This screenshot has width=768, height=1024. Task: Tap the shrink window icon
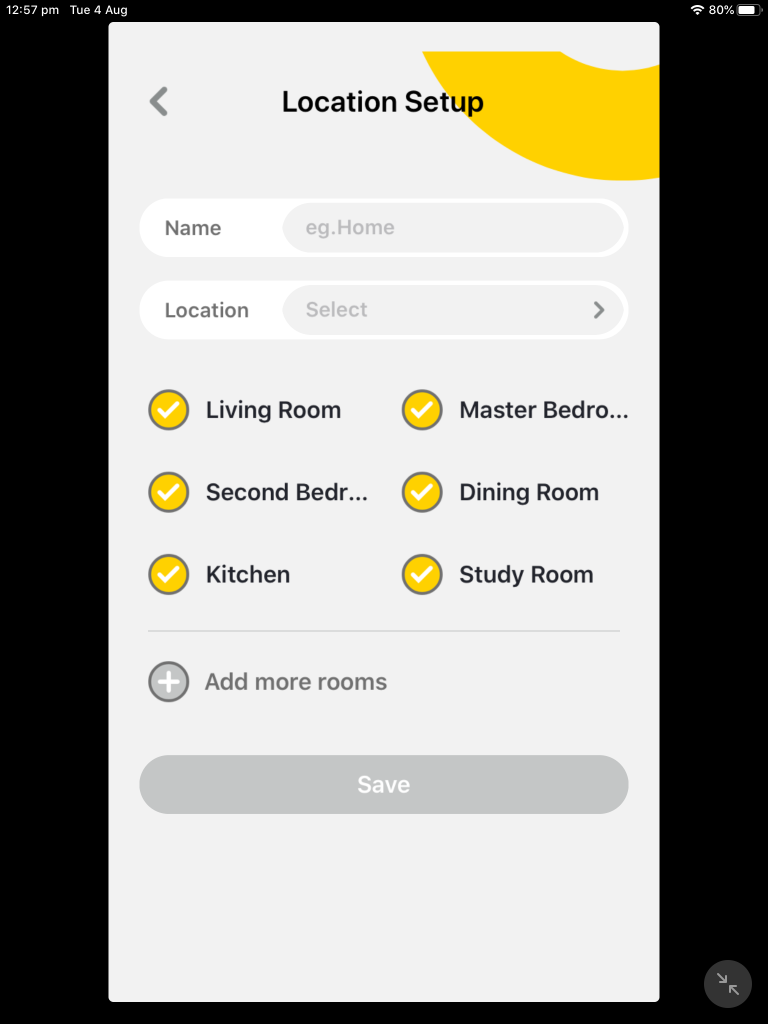[x=728, y=984]
